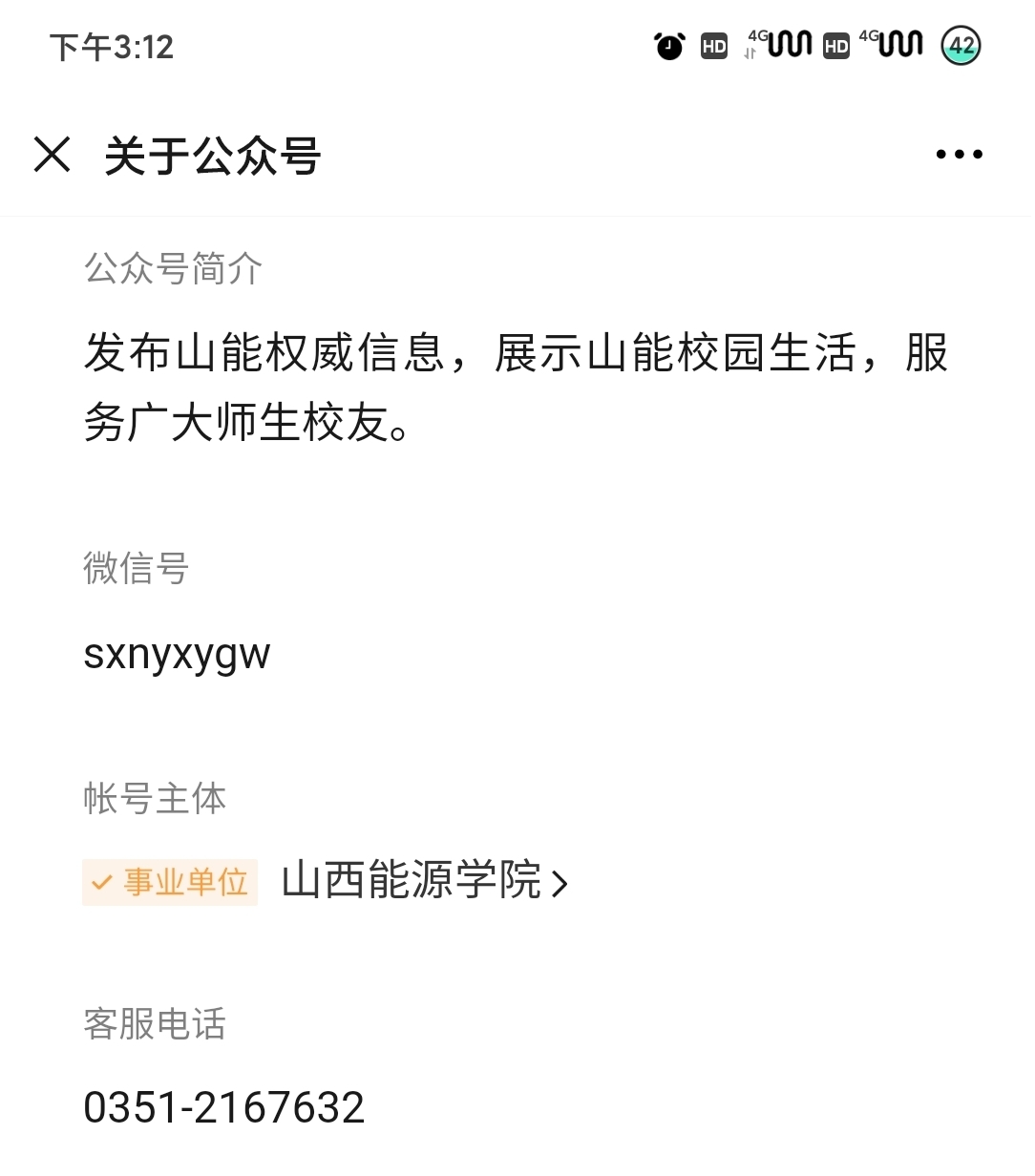Click the first HD volte icon
Viewport: 1035px width, 1176px height.
[713, 46]
